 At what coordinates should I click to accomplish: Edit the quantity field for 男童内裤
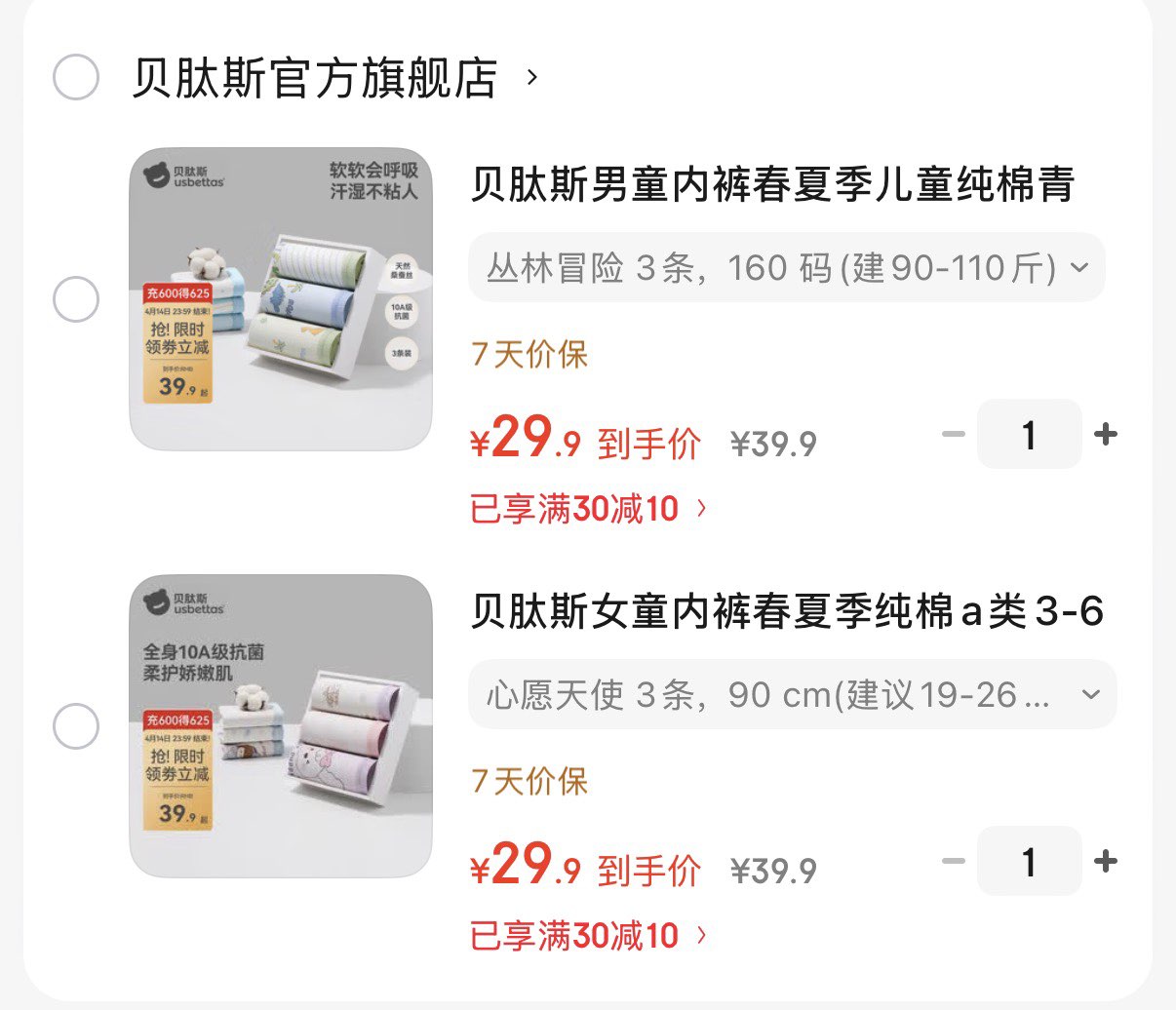1029,435
